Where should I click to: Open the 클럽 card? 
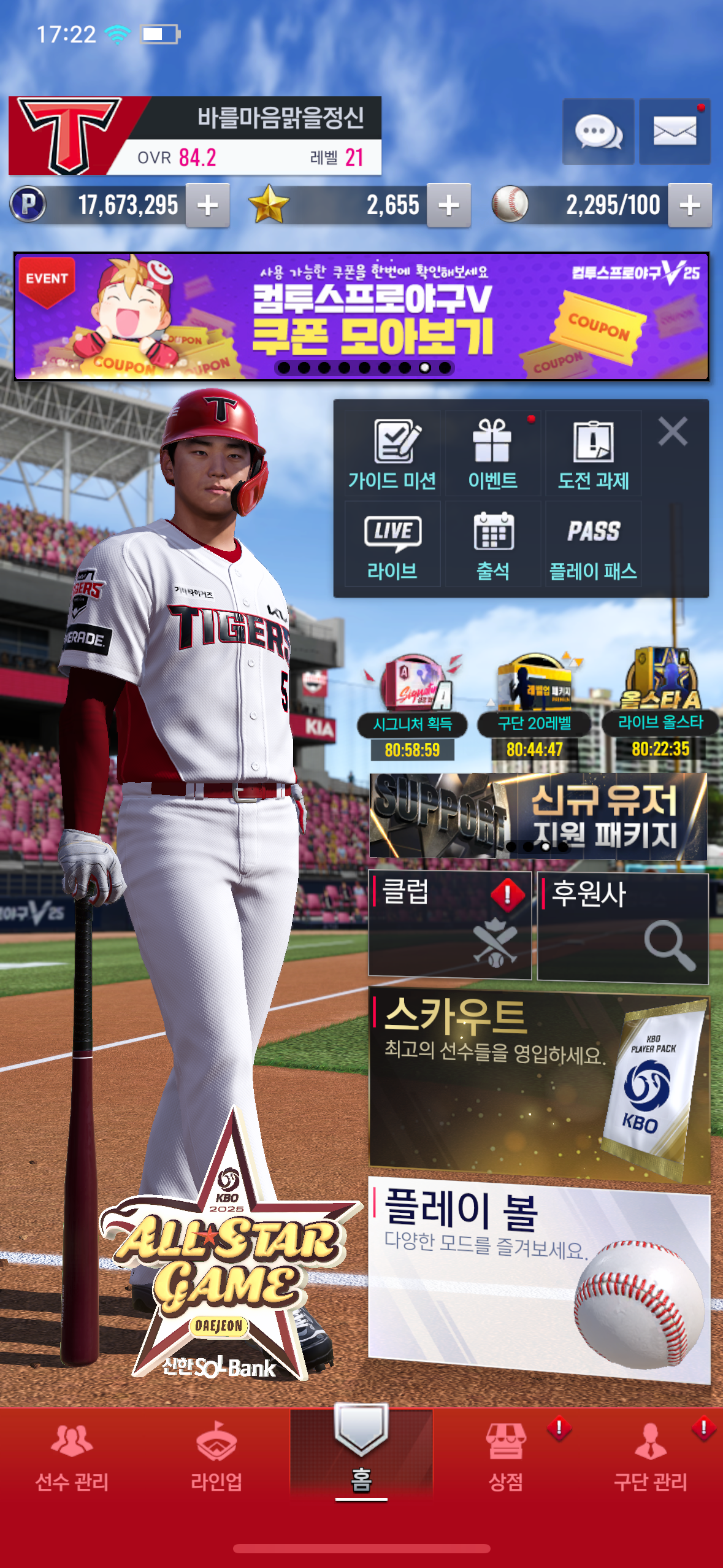tap(449, 925)
